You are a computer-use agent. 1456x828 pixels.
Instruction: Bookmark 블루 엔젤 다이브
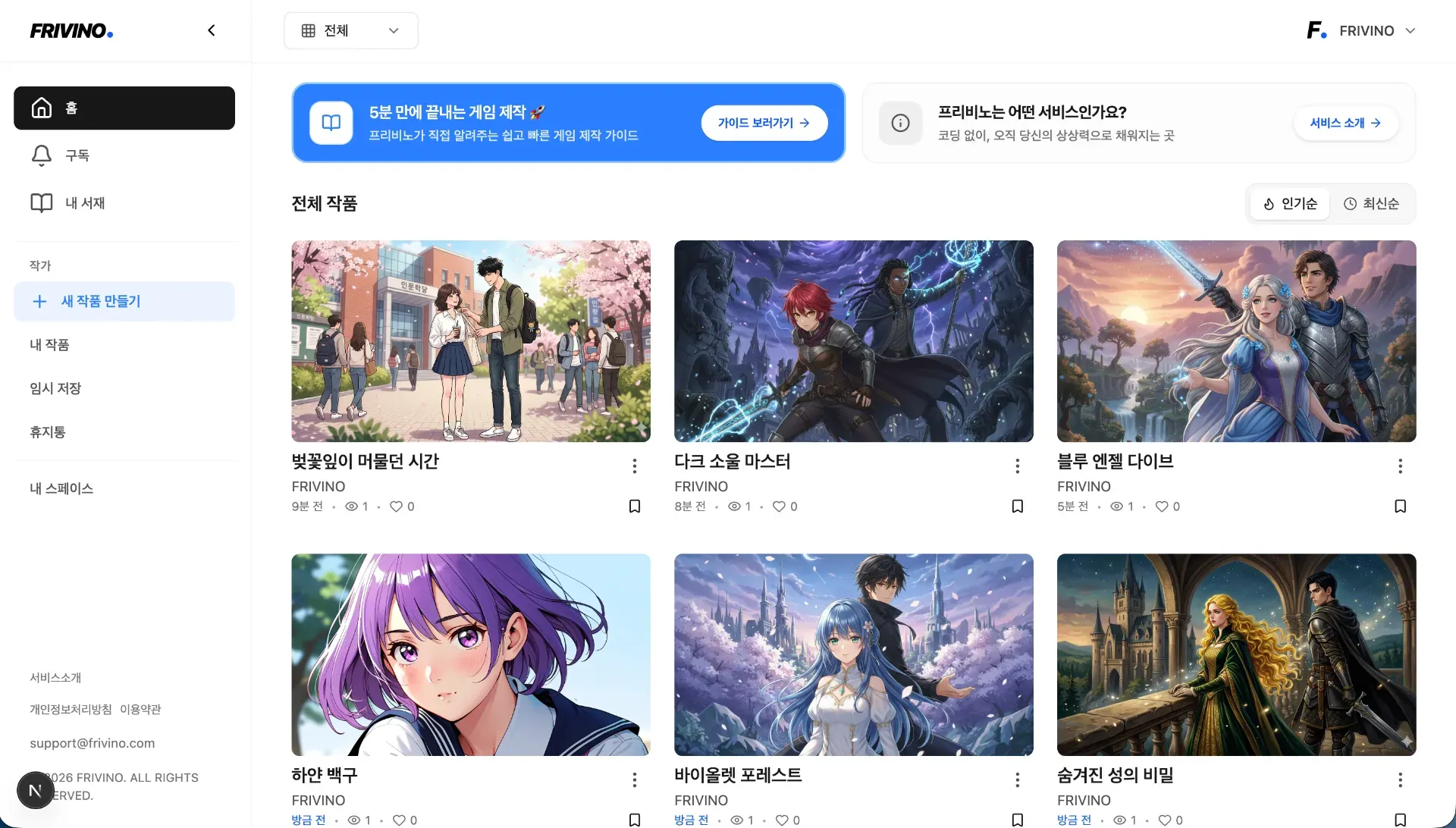(x=1400, y=506)
